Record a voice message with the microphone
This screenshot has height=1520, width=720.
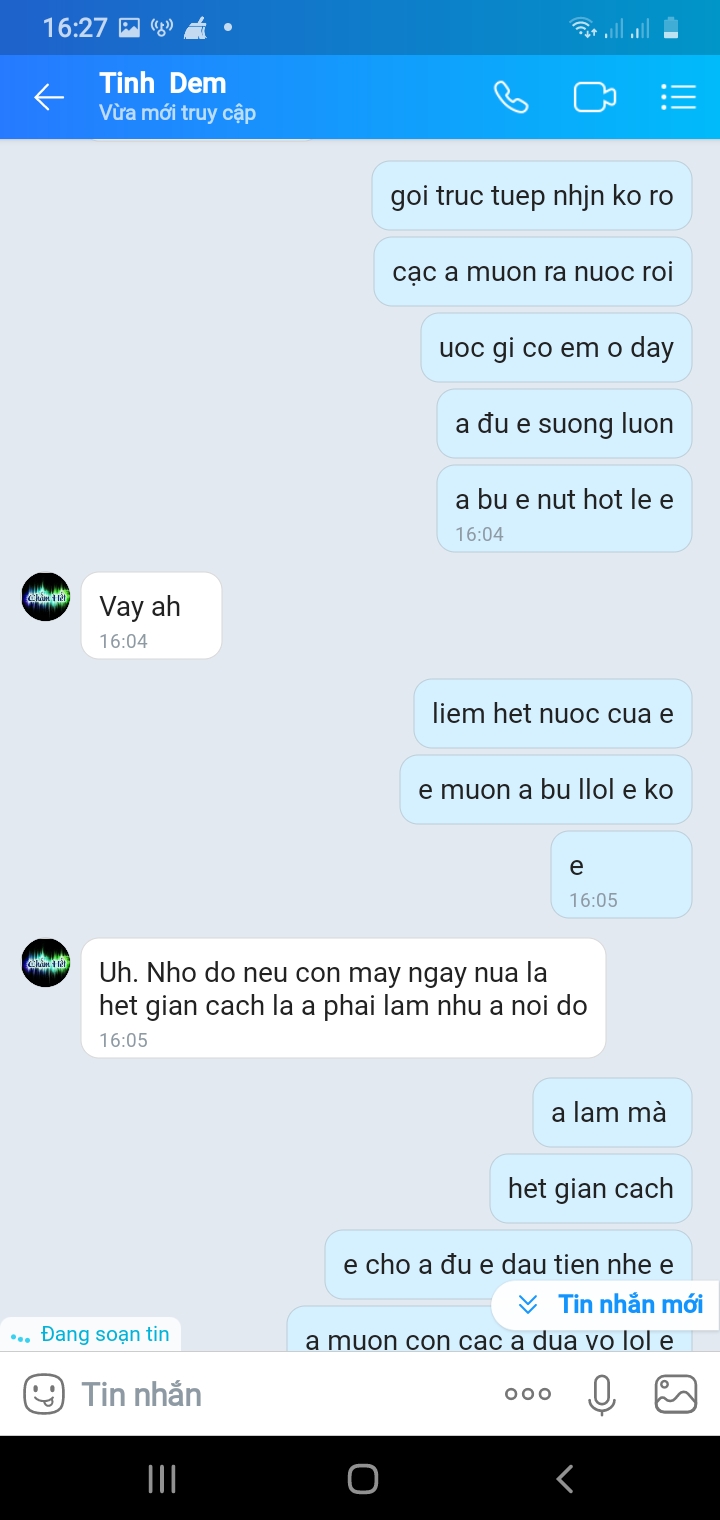(x=602, y=1394)
